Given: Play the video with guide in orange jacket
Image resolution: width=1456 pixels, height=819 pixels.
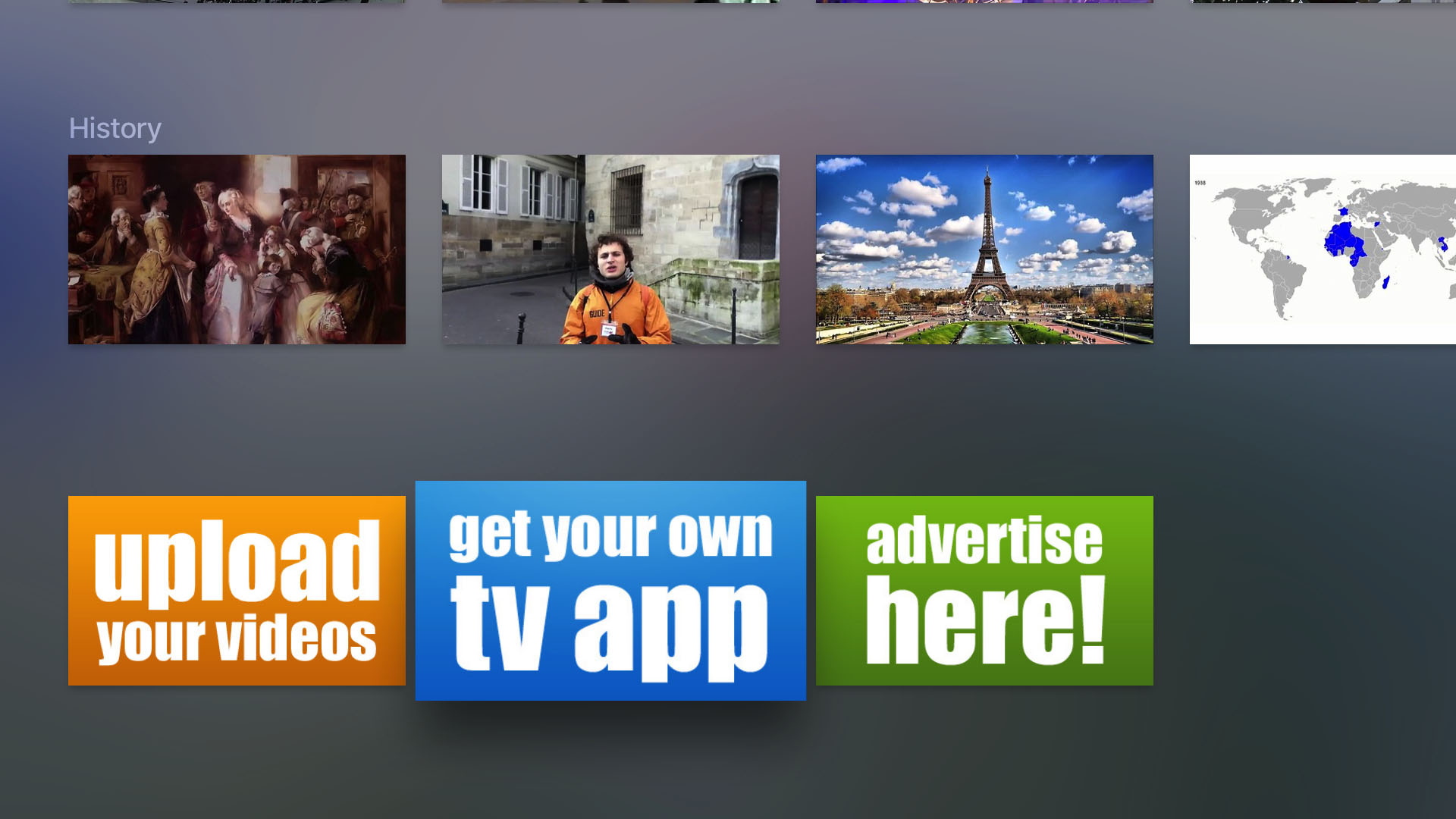Looking at the screenshot, I should pyautogui.click(x=610, y=249).
